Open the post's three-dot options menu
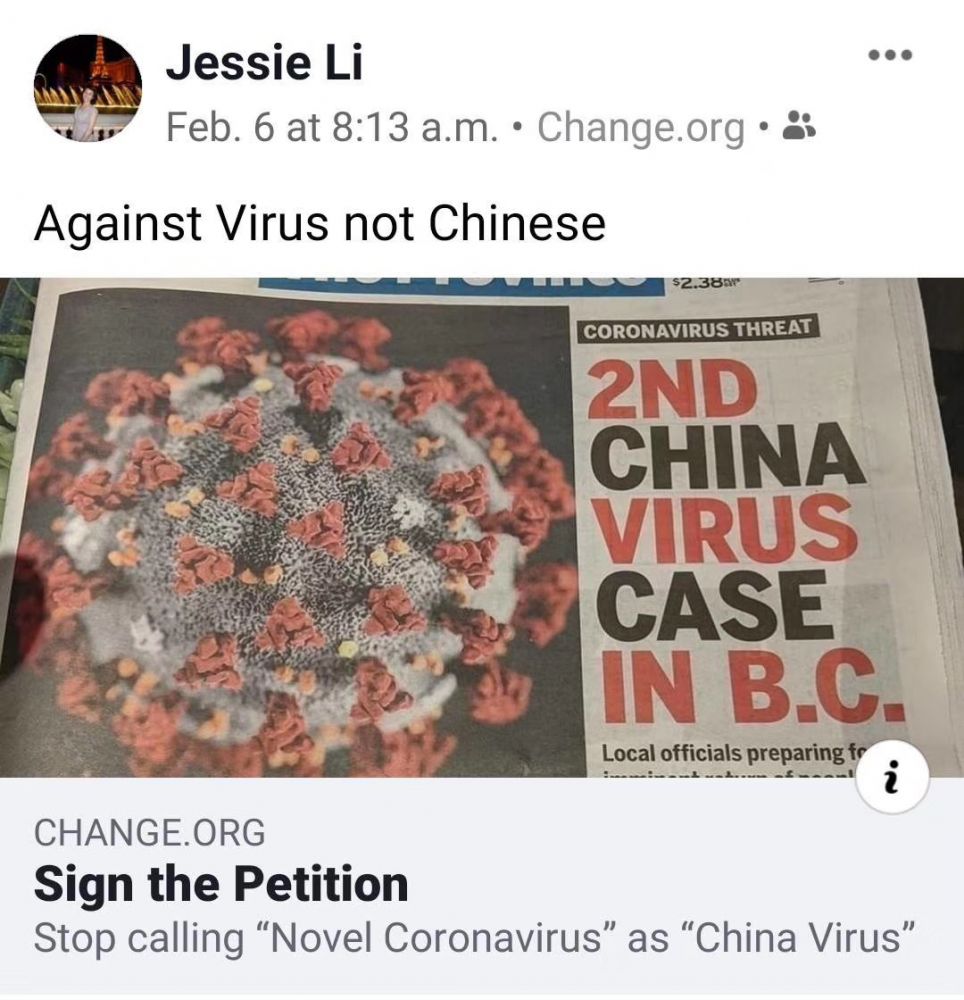 (x=890, y=56)
